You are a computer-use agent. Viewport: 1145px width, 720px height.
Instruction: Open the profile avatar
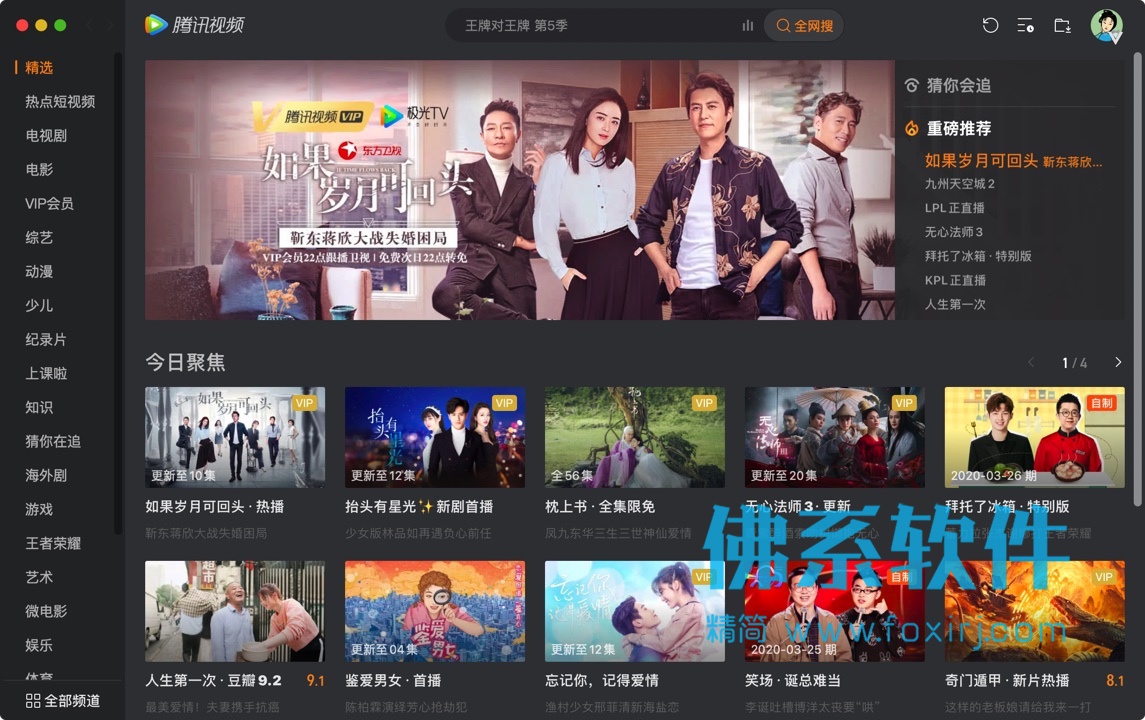1105,25
